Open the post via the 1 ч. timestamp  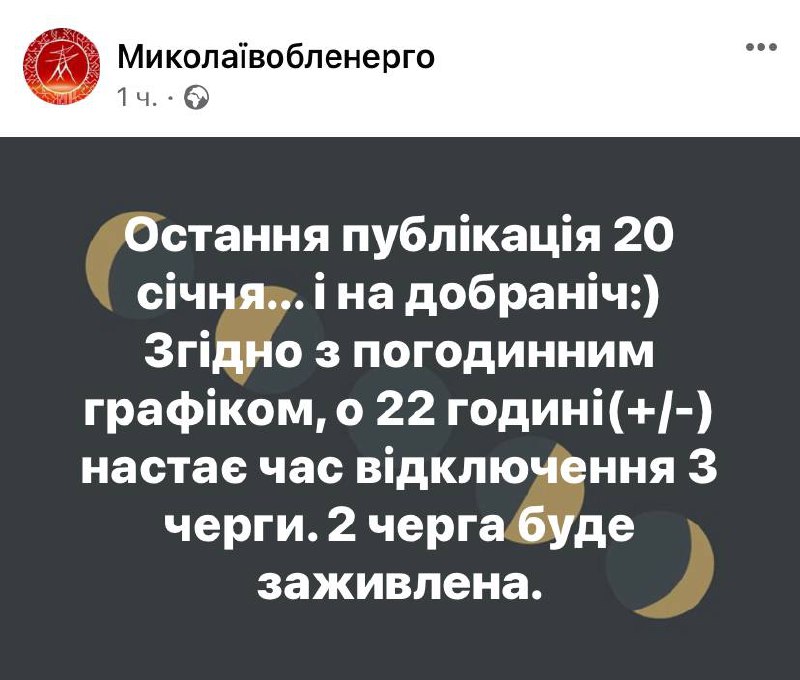135,97
